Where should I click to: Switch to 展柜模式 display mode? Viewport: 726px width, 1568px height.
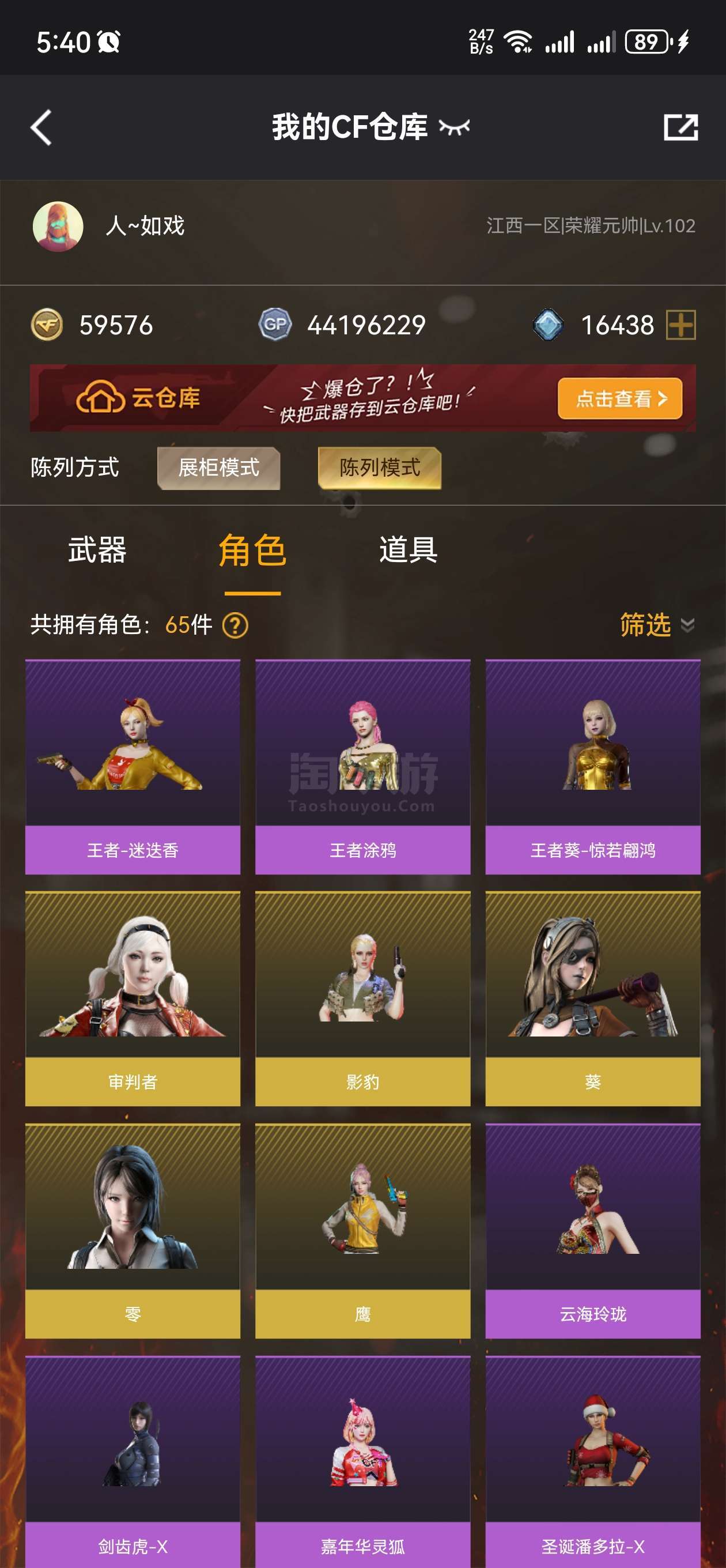pos(219,468)
